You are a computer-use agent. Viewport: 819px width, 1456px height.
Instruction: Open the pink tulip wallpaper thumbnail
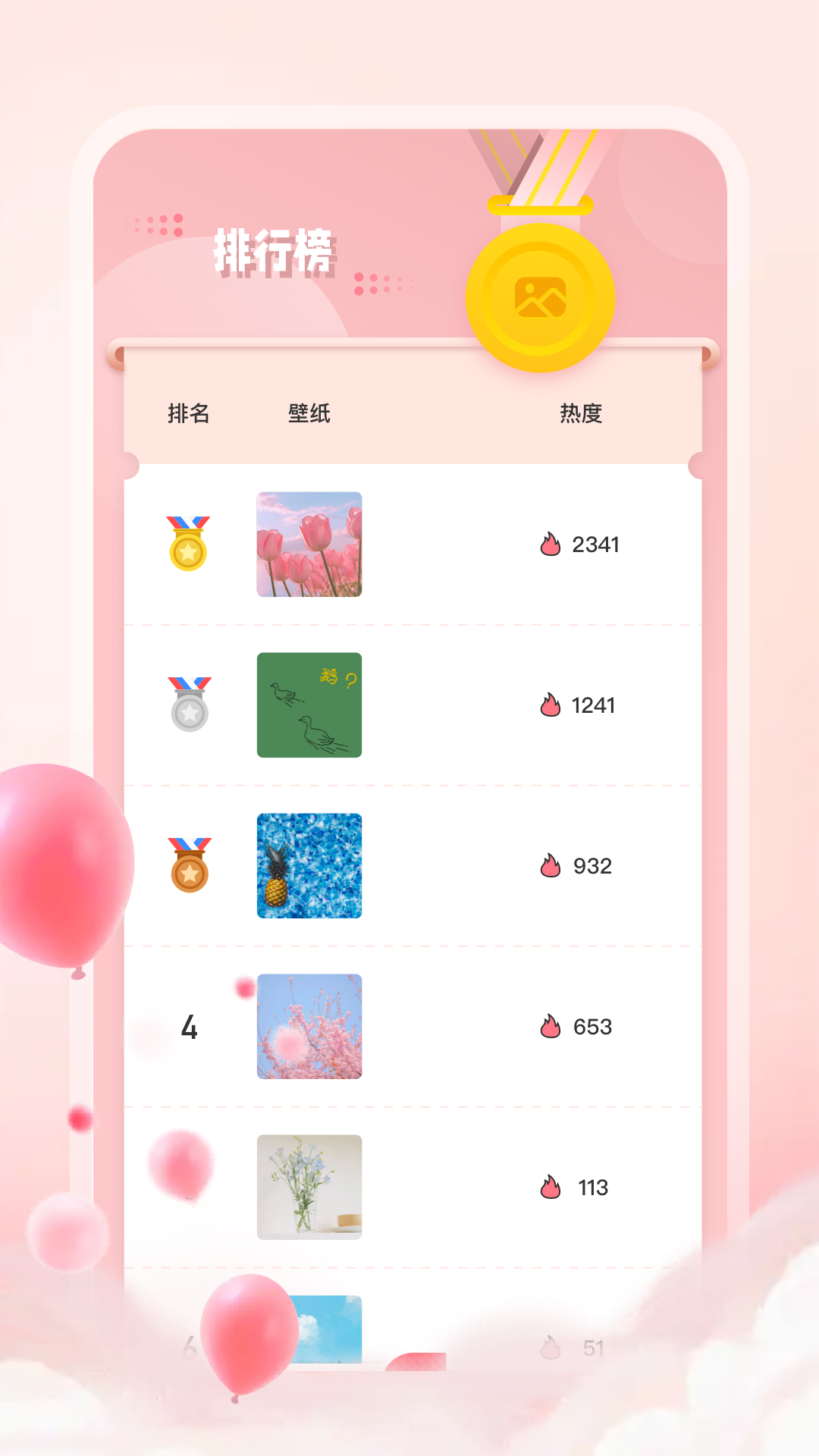[x=309, y=544]
